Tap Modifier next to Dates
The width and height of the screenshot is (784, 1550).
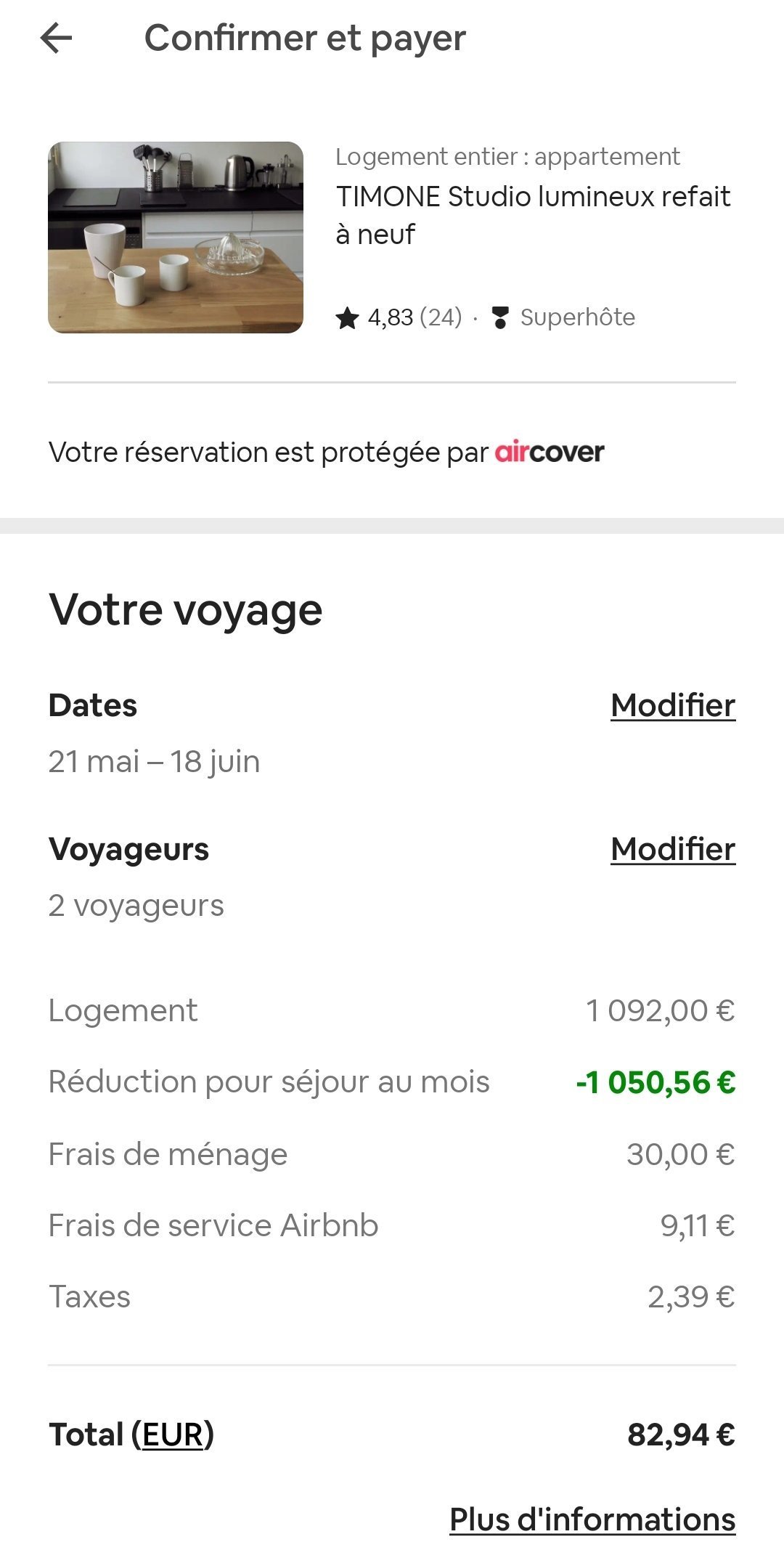[673, 705]
